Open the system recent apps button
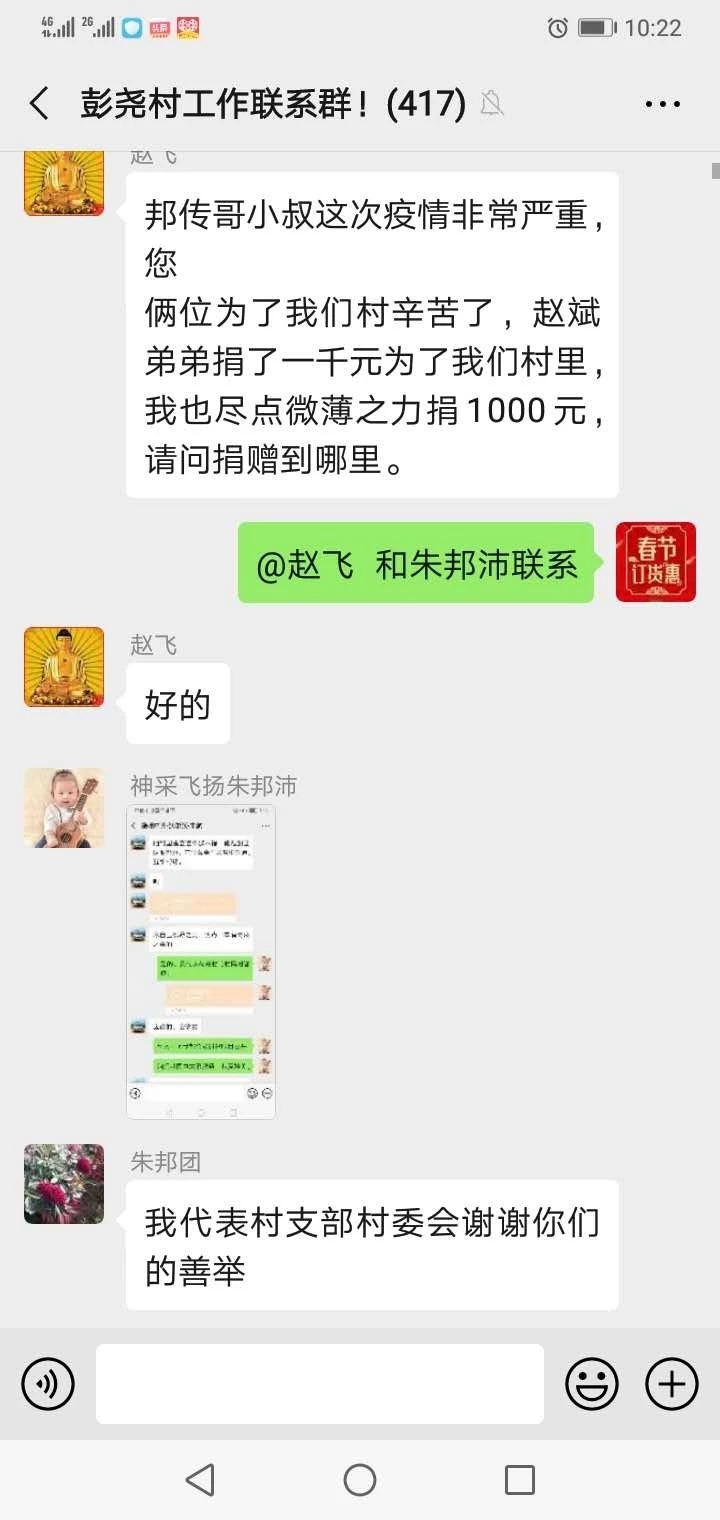This screenshot has width=720, height=1520. tap(519, 1480)
